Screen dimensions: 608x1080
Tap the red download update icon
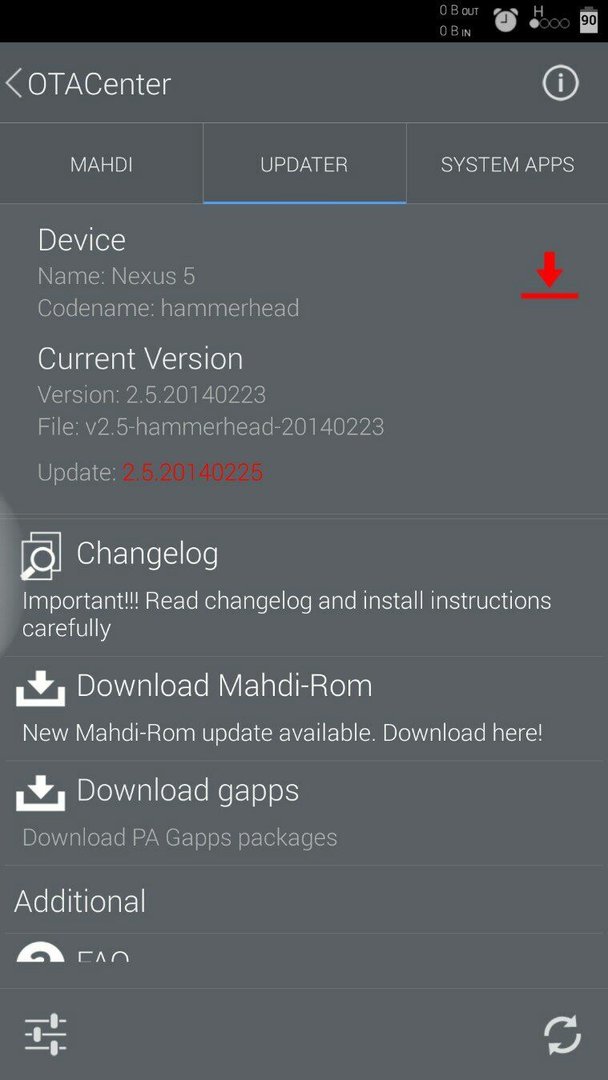tap(549, 275)
